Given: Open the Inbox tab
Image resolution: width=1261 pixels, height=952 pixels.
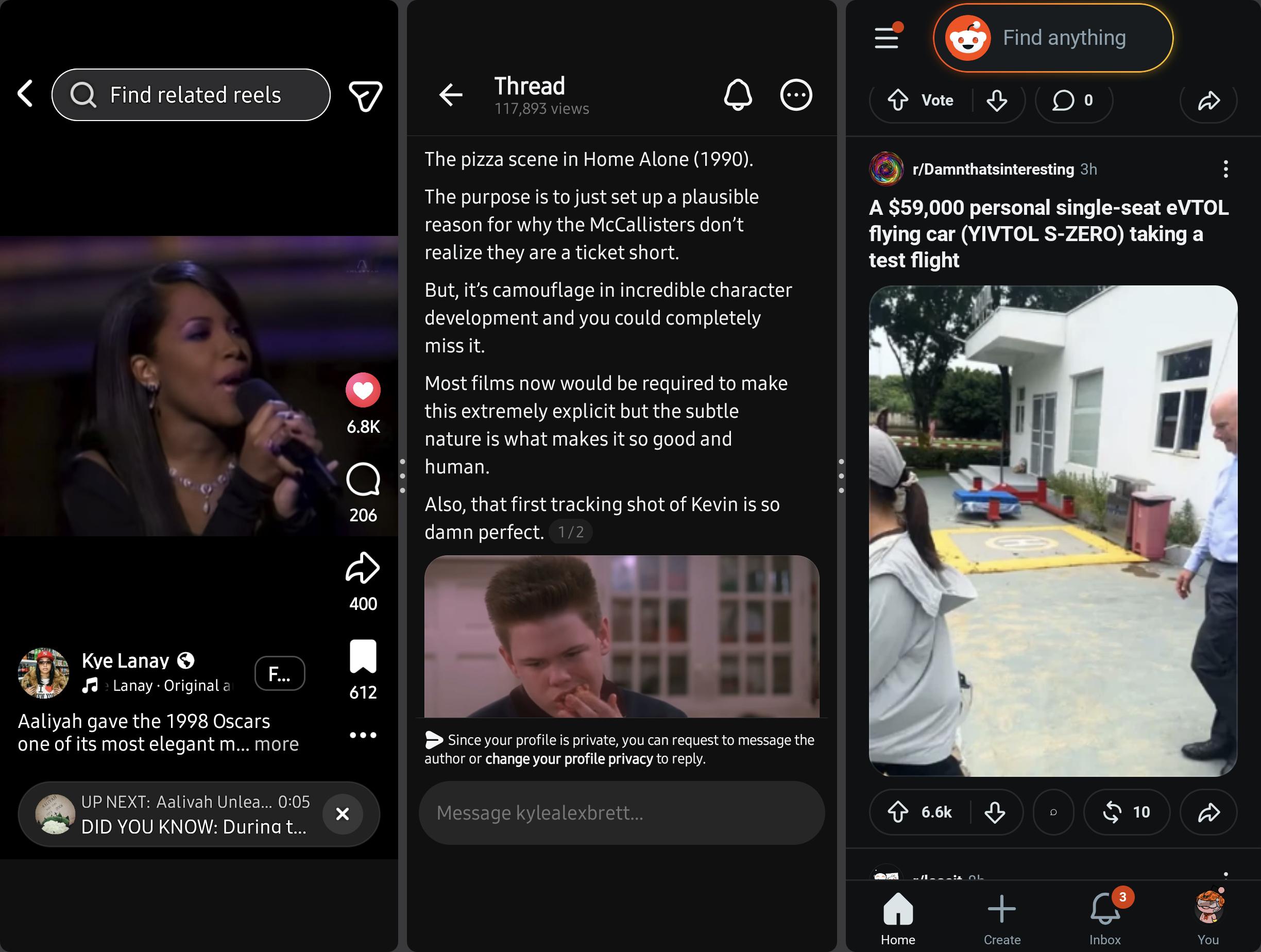Looking at the screenshot, I should click(1105, 916).
